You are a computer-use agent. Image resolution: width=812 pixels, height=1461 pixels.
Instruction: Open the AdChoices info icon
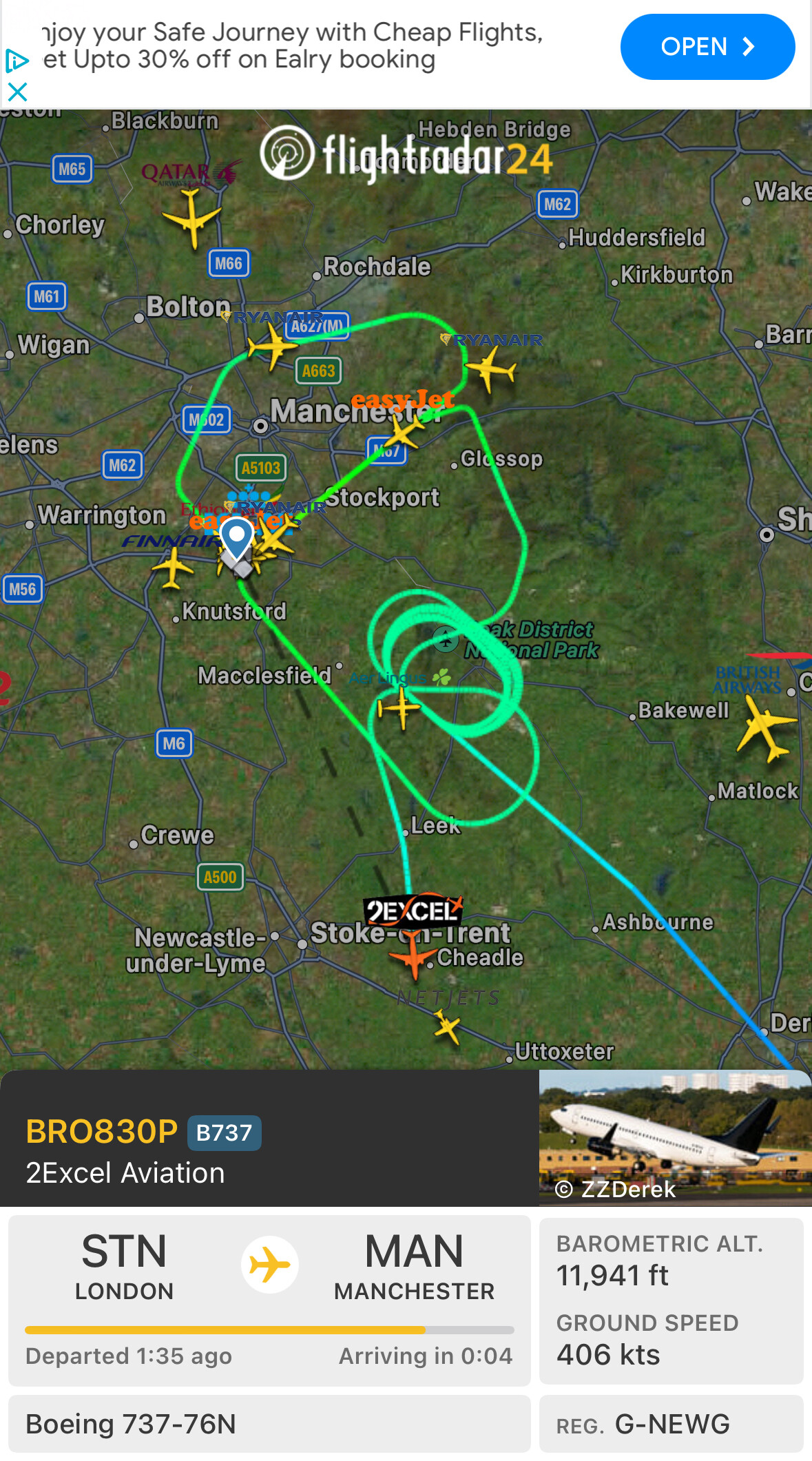tap(17, 61)
